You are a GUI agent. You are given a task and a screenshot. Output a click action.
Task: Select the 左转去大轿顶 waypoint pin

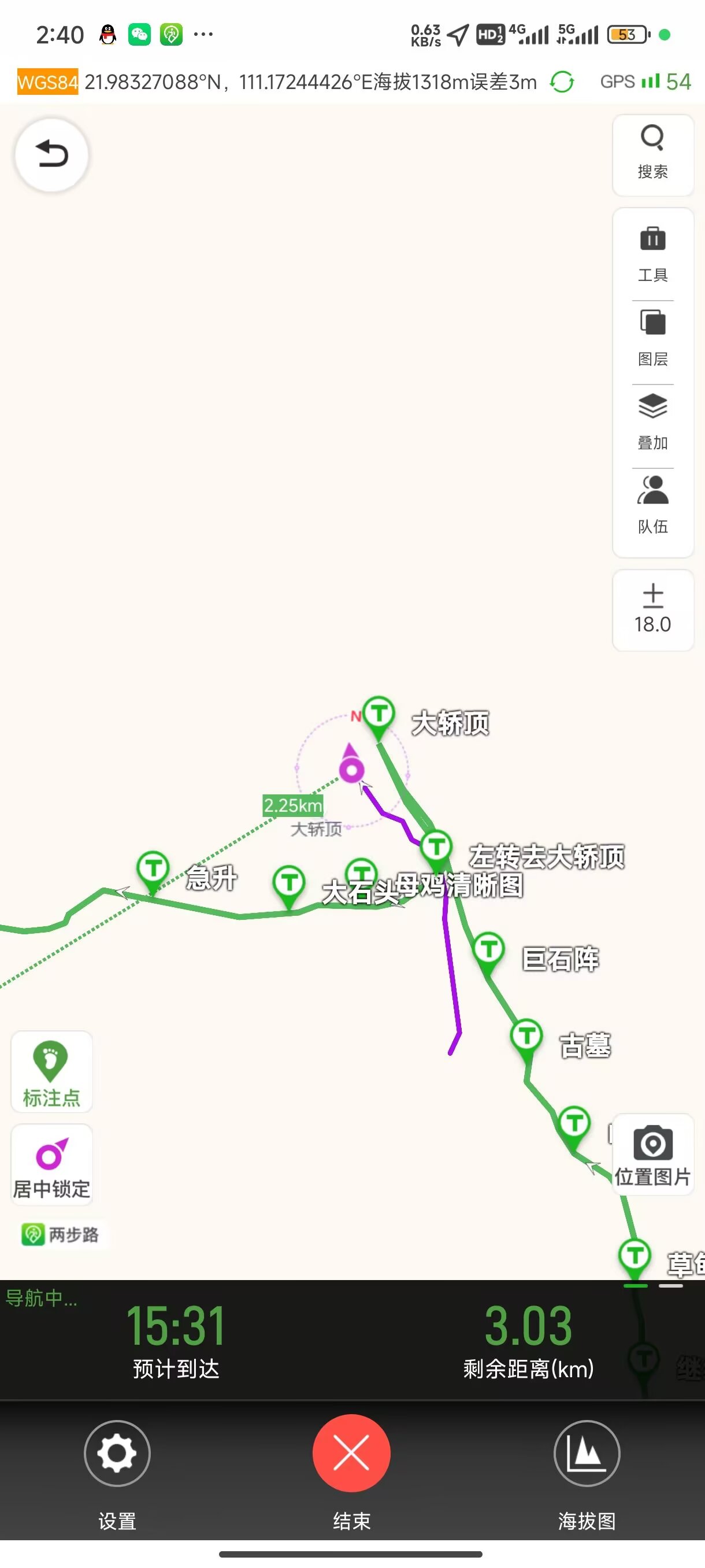click(x=436, y=847)
